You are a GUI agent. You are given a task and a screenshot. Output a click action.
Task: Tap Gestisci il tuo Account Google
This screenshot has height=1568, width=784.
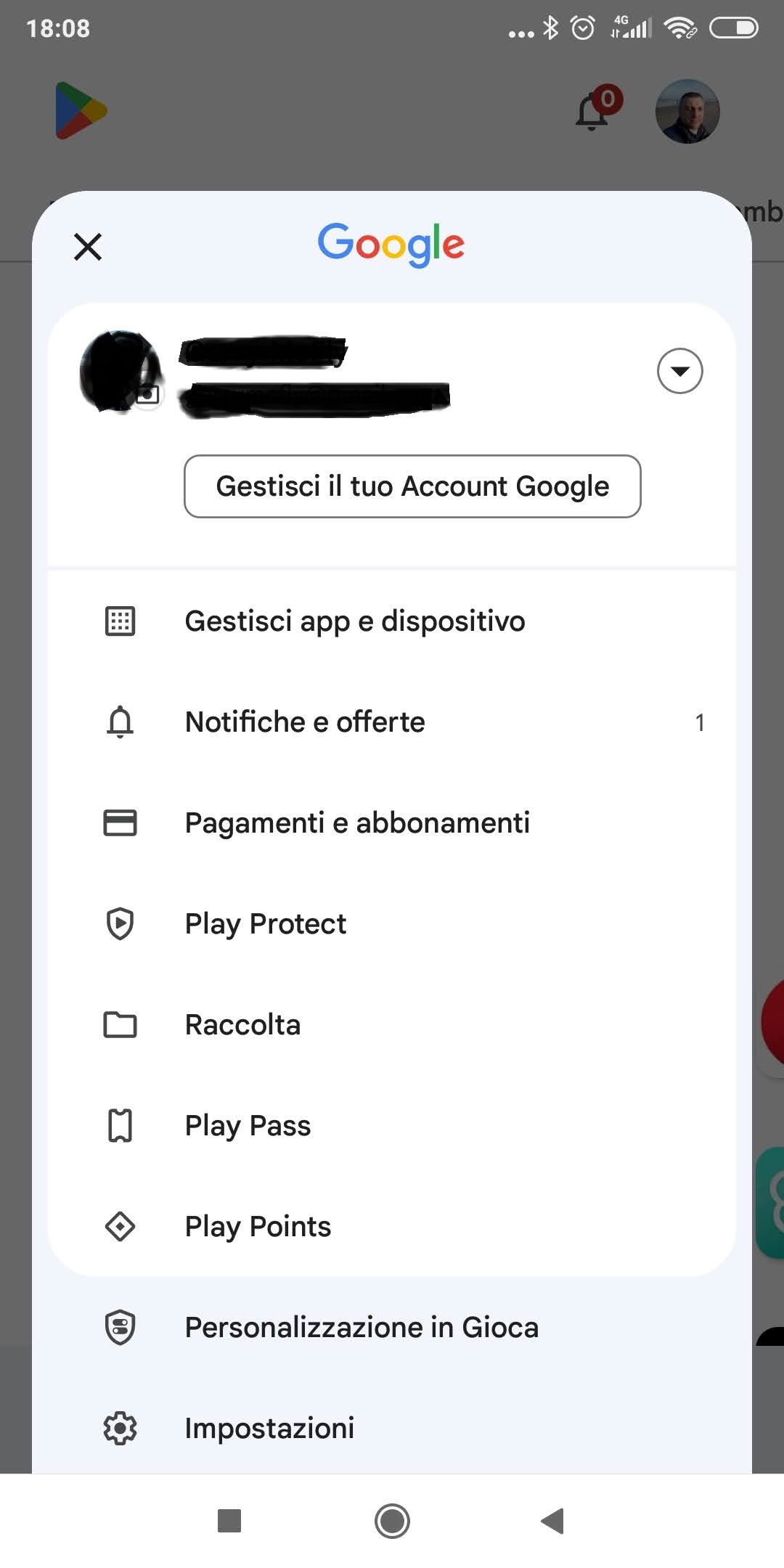412,486
